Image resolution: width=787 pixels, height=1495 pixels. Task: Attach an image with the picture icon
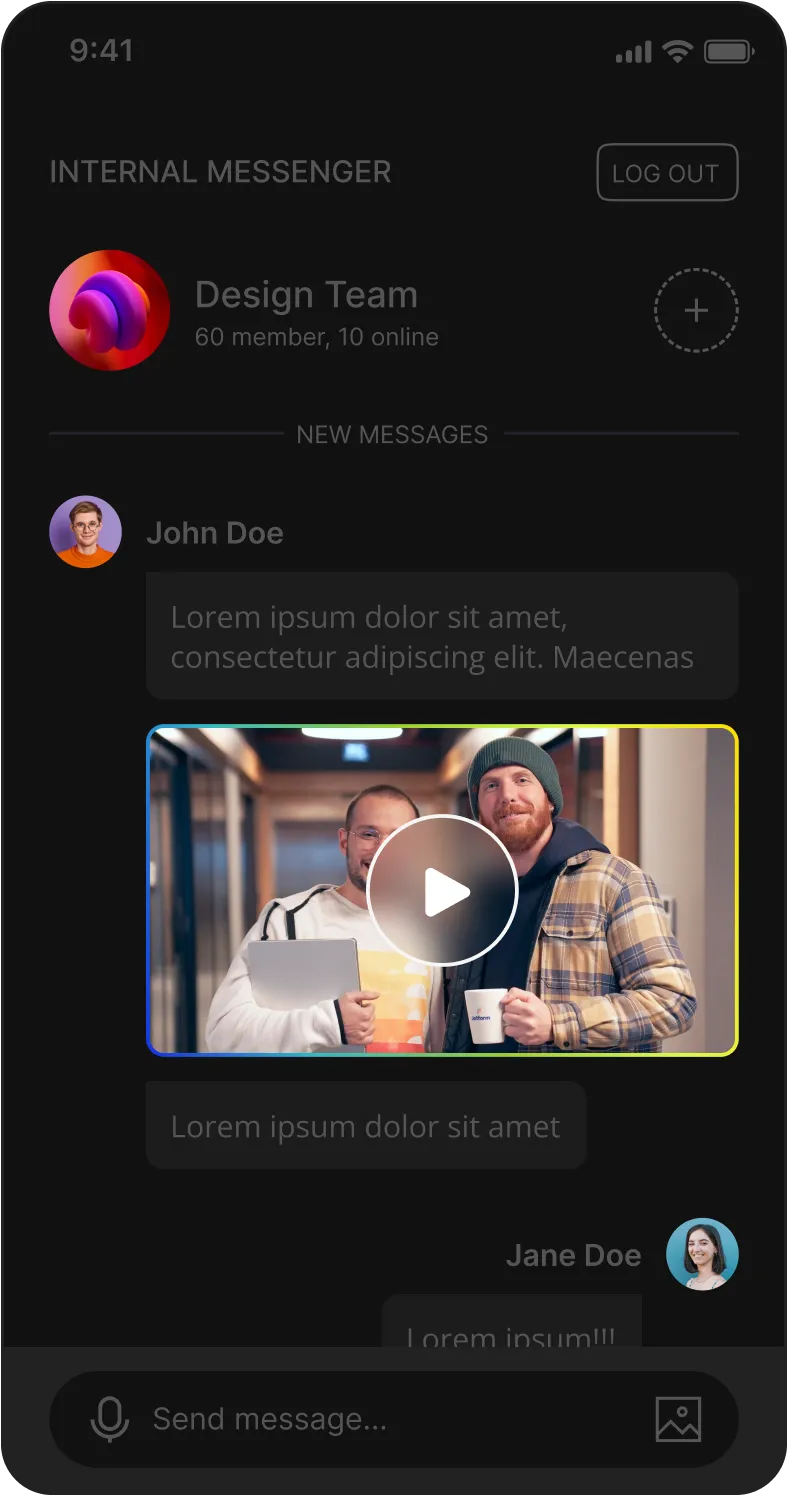click(678, 1419)
